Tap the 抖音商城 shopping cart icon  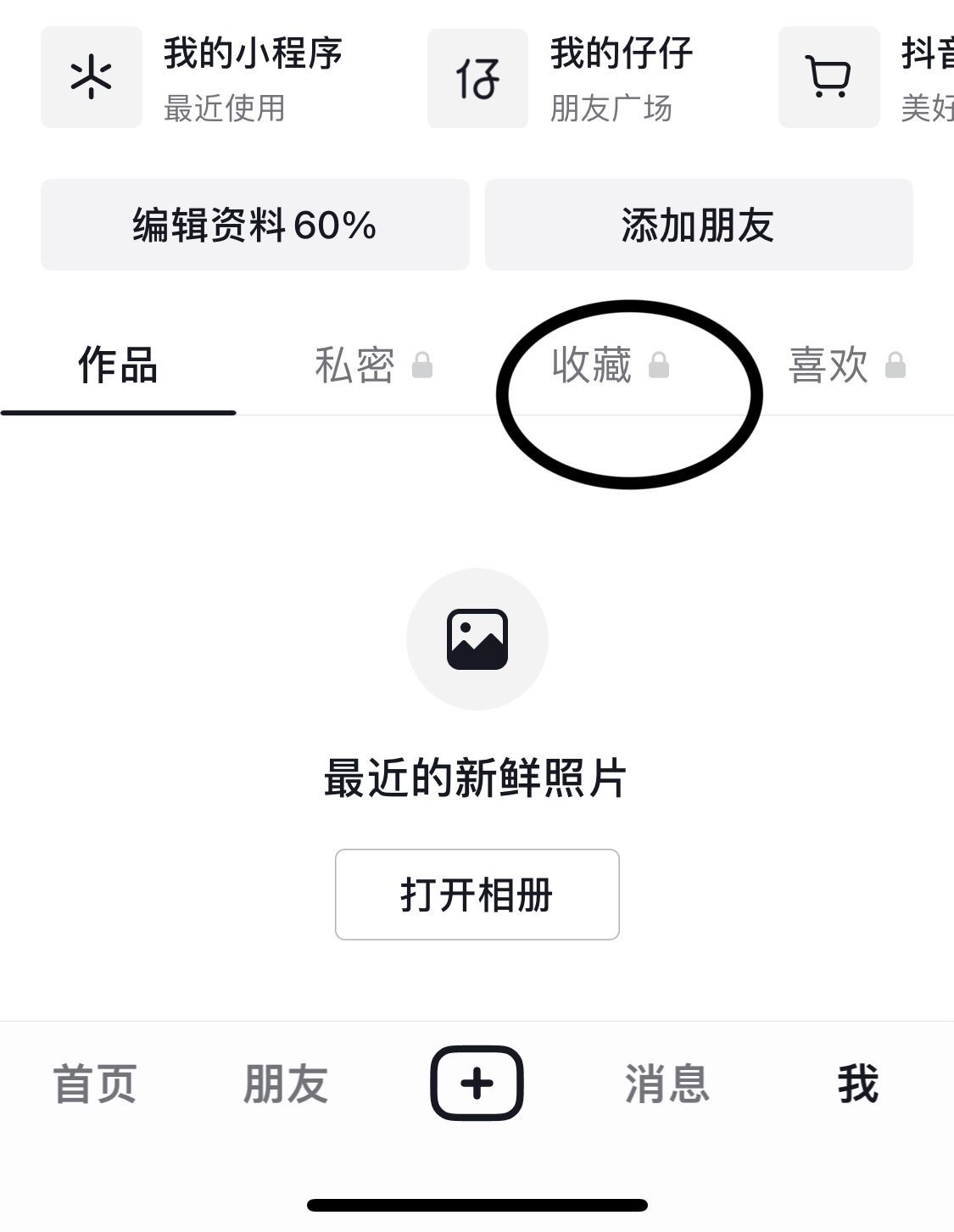(828, 78)
